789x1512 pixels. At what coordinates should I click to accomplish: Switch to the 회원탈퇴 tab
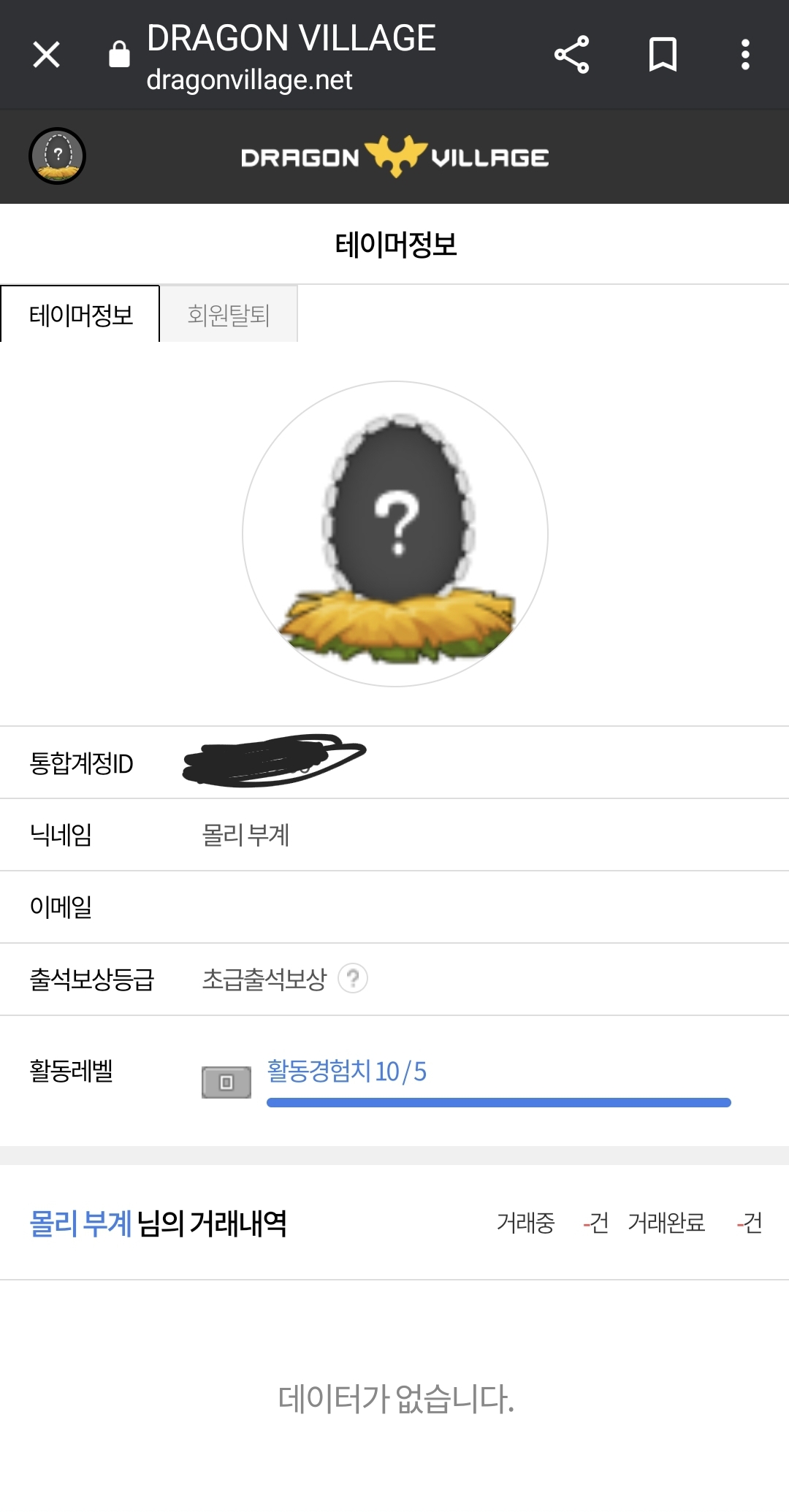[229, 315]
